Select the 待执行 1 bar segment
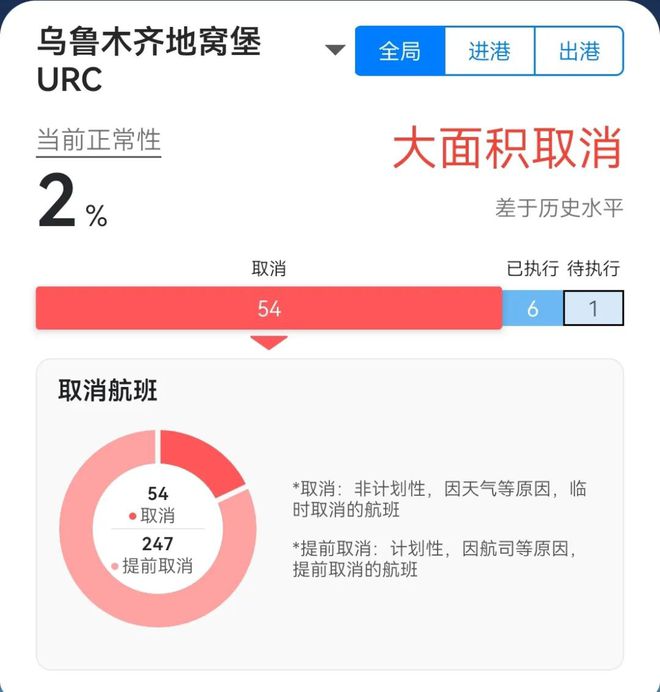Screen dimensions: 660x692 coord(593,309)
